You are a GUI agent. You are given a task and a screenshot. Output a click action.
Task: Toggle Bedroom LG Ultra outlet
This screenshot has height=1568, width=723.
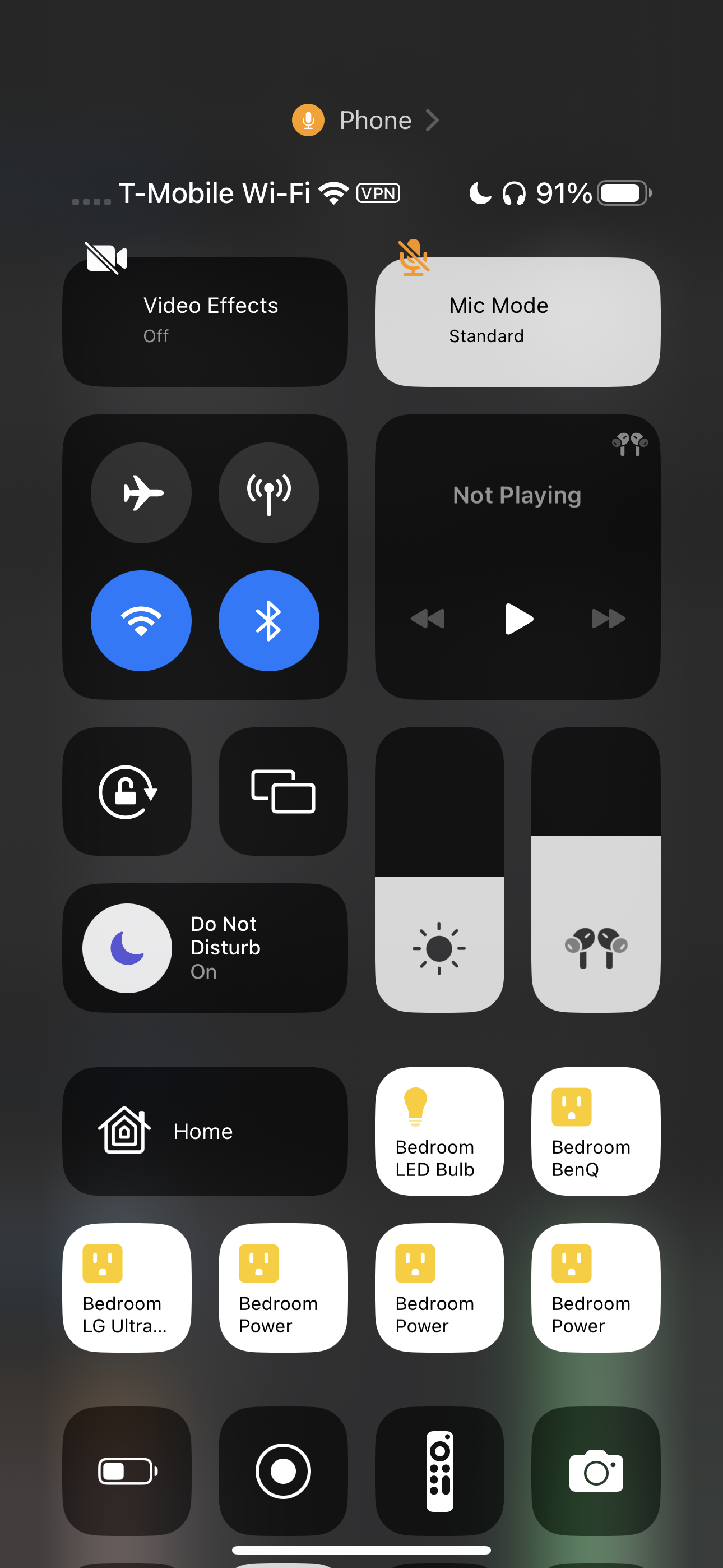[x=127, y=1288]
